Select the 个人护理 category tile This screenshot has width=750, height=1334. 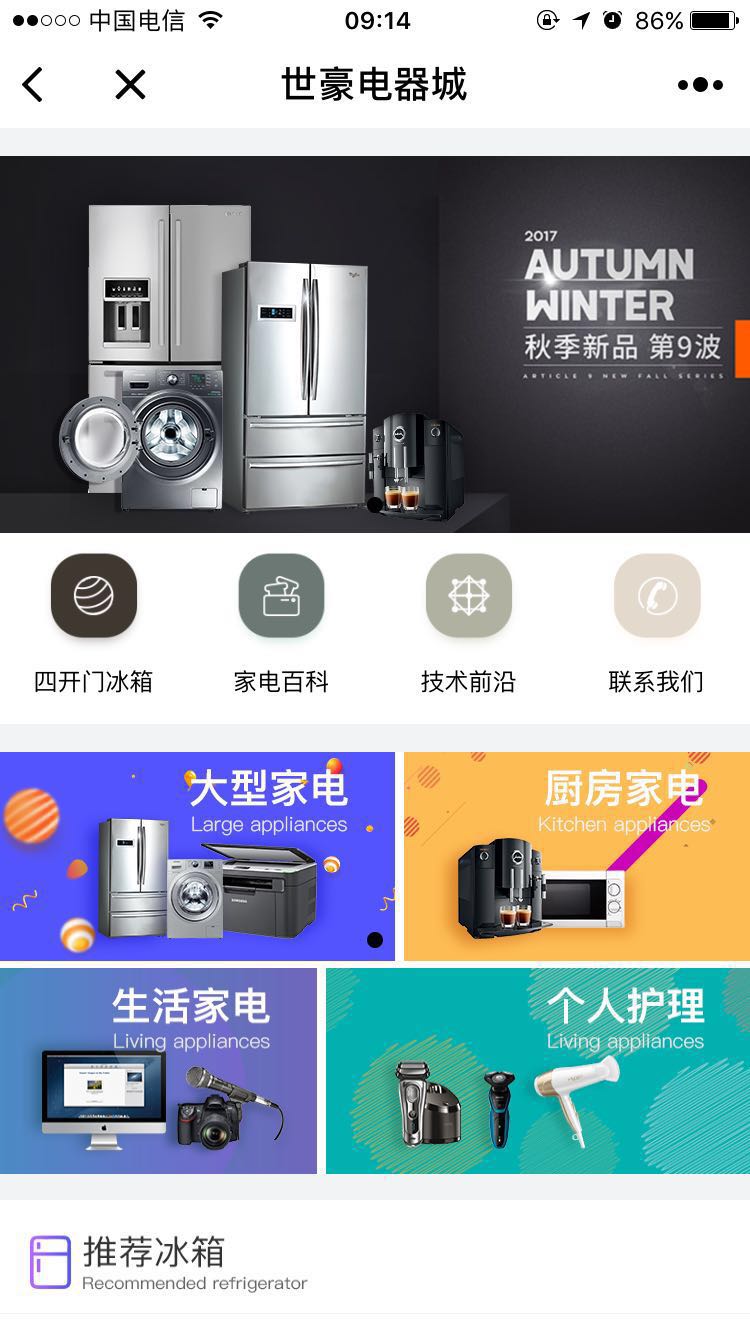[x=537, y=1070]
